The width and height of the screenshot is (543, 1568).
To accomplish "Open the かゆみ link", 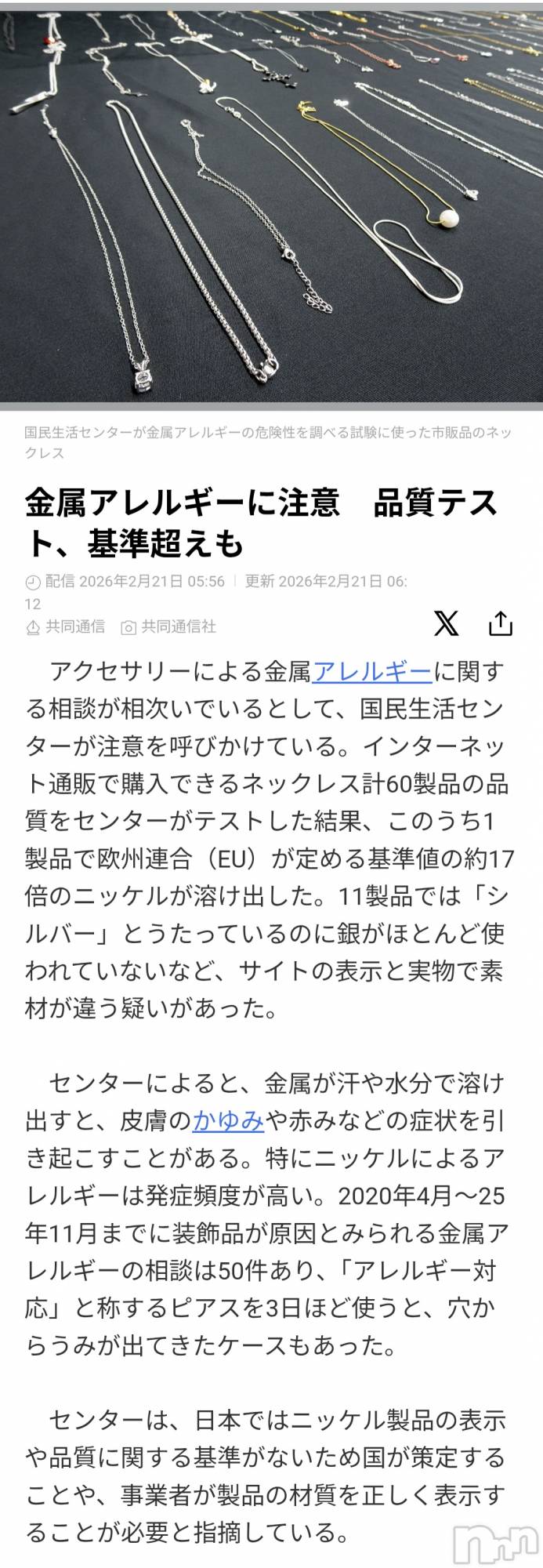I will (x=228, y=1120).
